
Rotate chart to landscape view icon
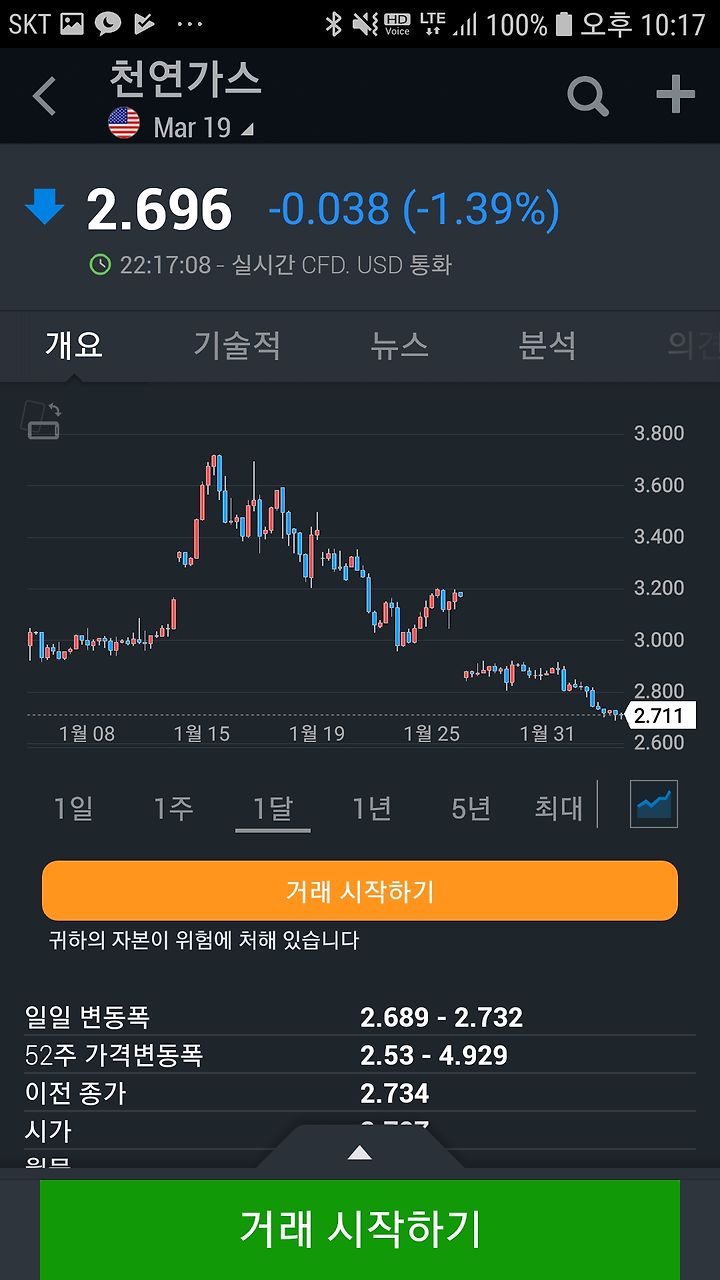42,419
